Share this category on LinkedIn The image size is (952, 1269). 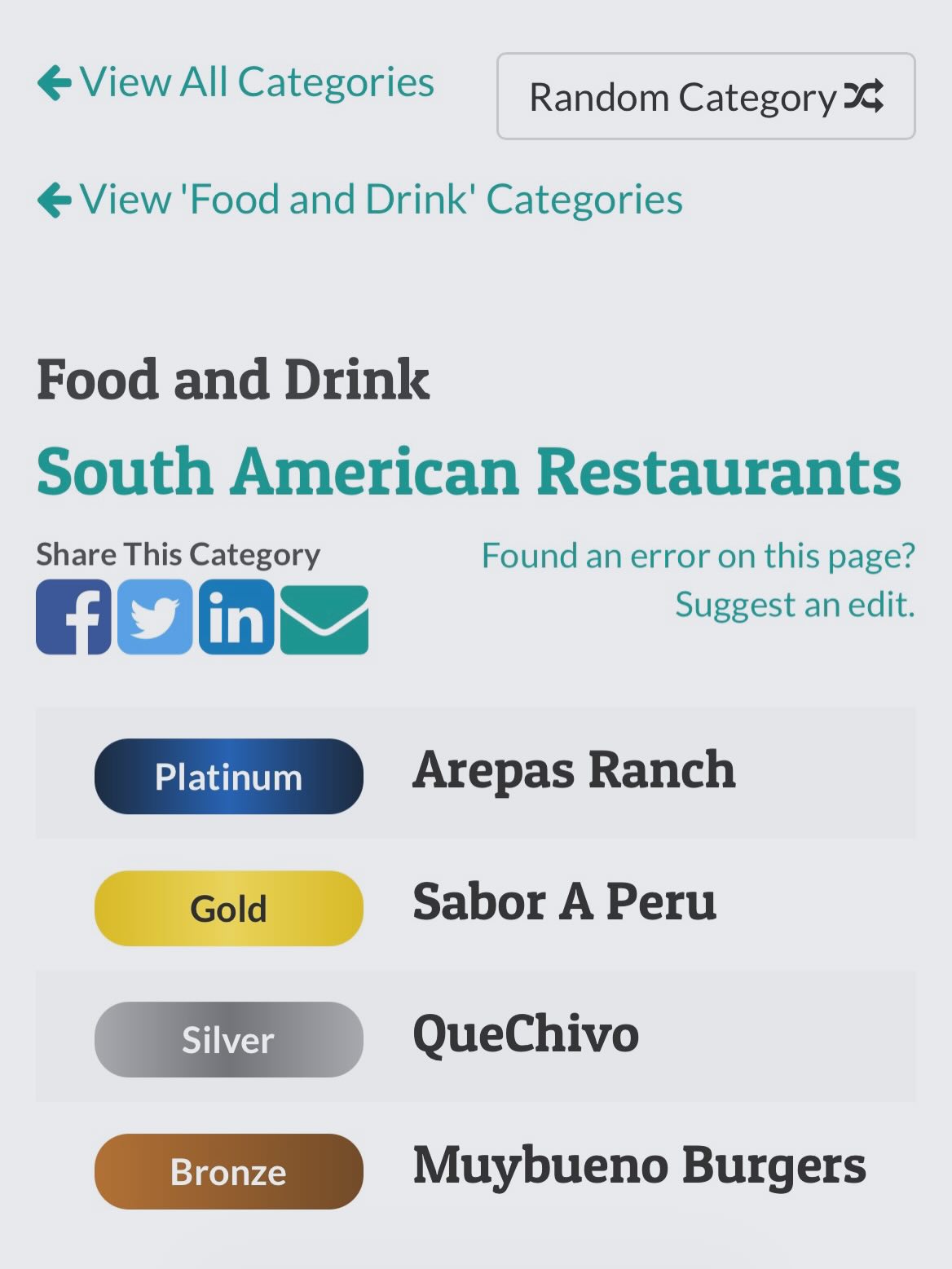tap(236, 617)
